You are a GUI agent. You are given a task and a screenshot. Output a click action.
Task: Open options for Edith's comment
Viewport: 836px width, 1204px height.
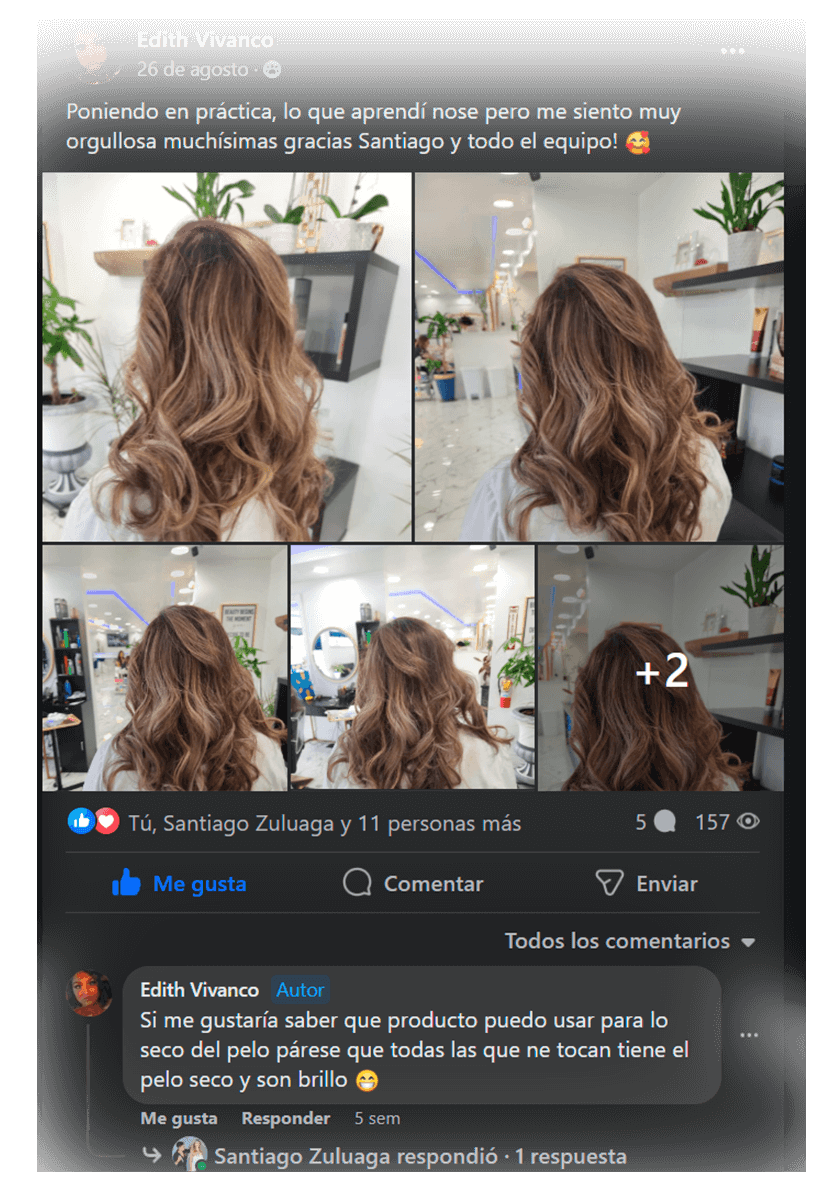point(749,1036)
